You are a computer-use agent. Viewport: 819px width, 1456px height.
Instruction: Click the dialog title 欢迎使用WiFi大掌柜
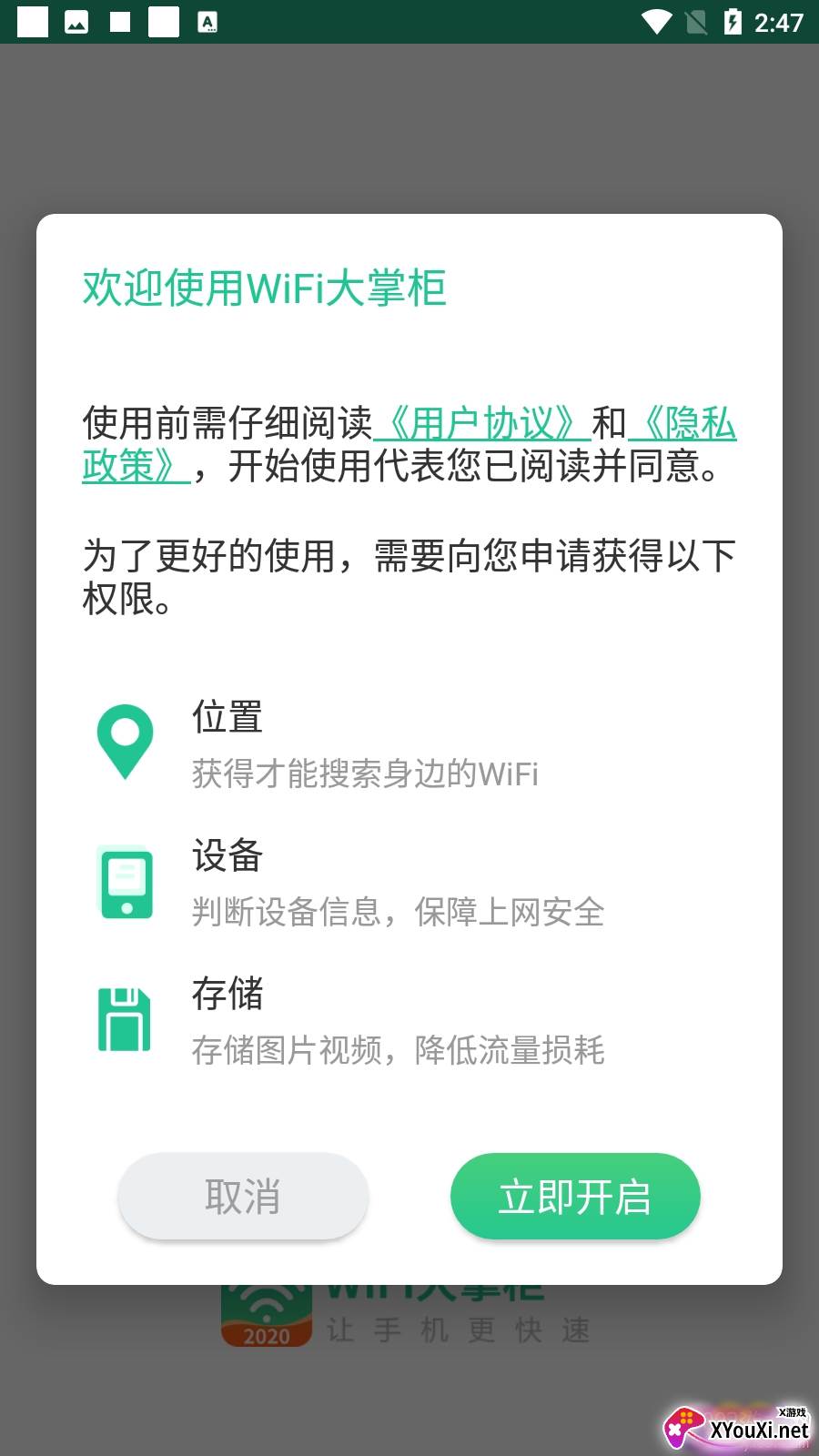pyautogui.click(x=266, y=288)
